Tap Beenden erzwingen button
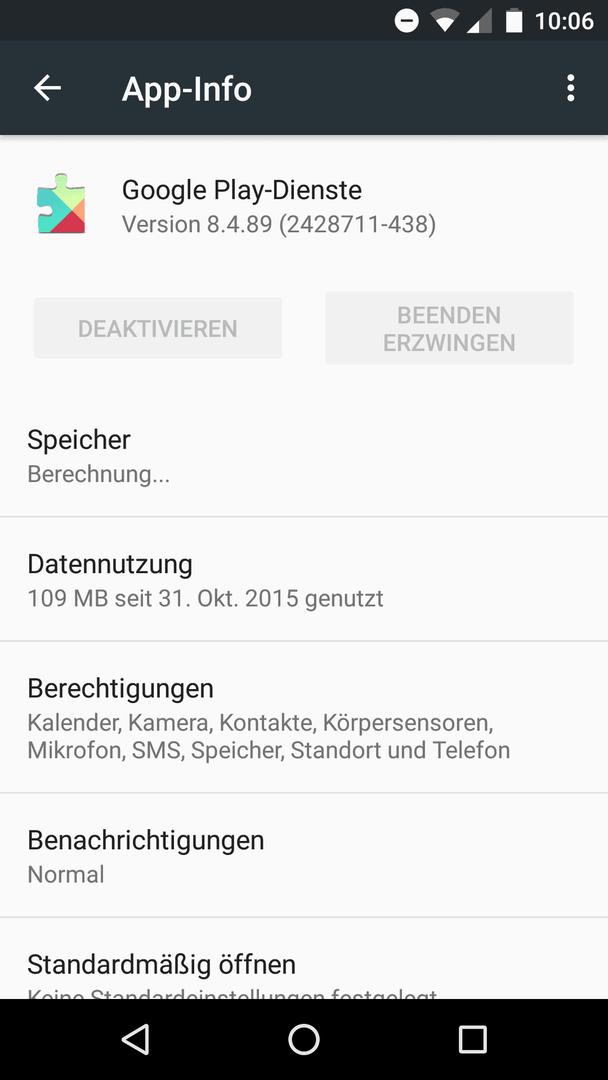This screenshot has height=1080, width=608. 449,328
